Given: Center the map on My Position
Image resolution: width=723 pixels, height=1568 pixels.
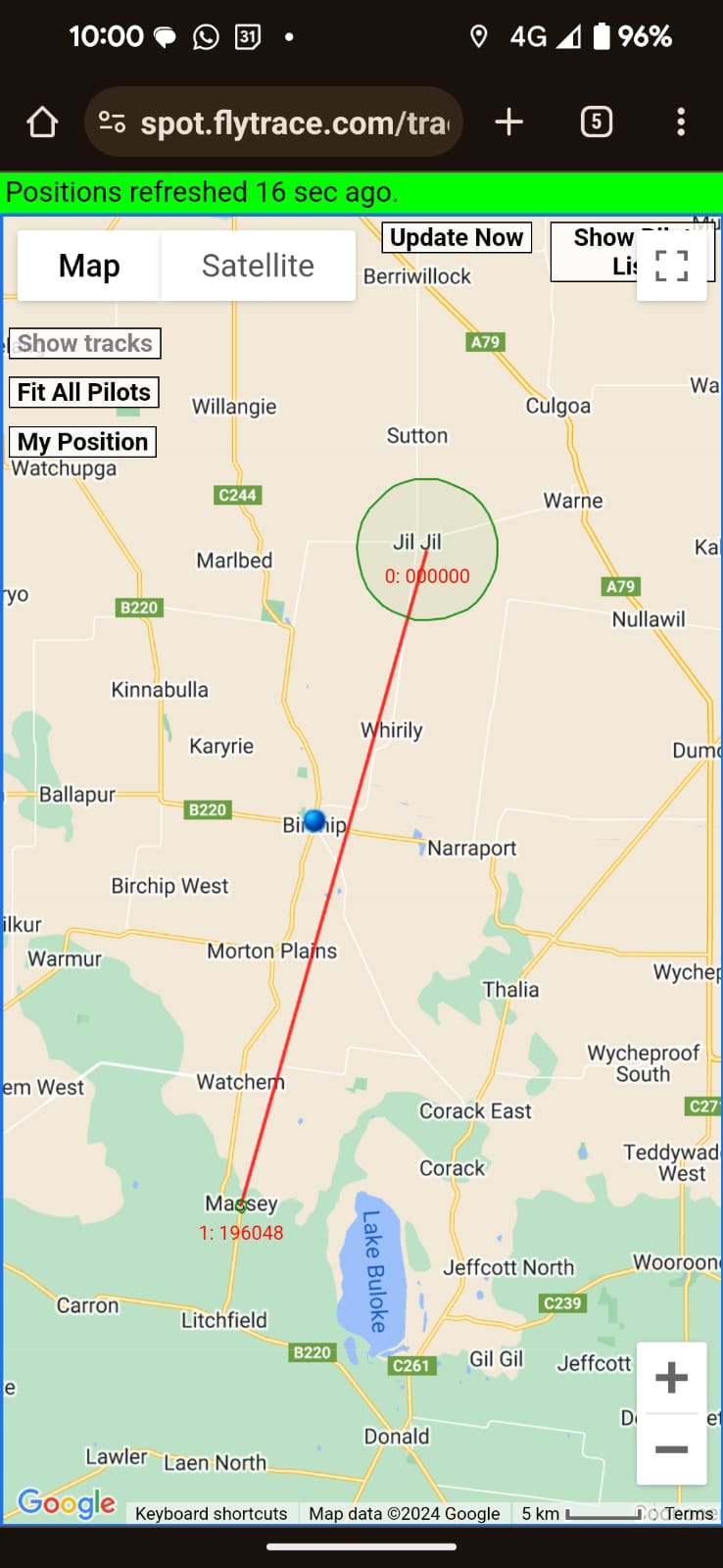Looking at the screenshot, I should (x=82, y=442).
